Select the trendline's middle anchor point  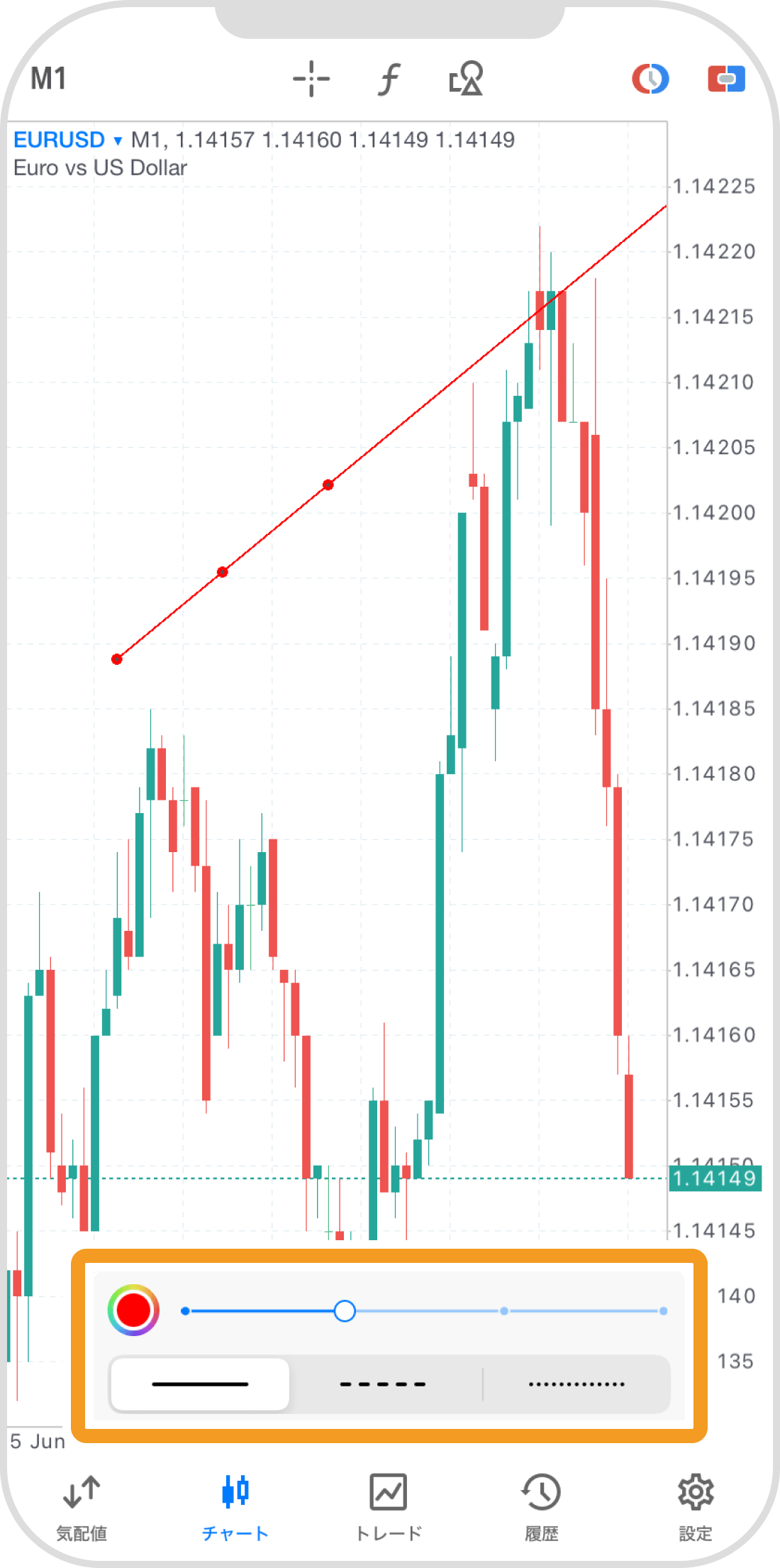coord(223,572)
